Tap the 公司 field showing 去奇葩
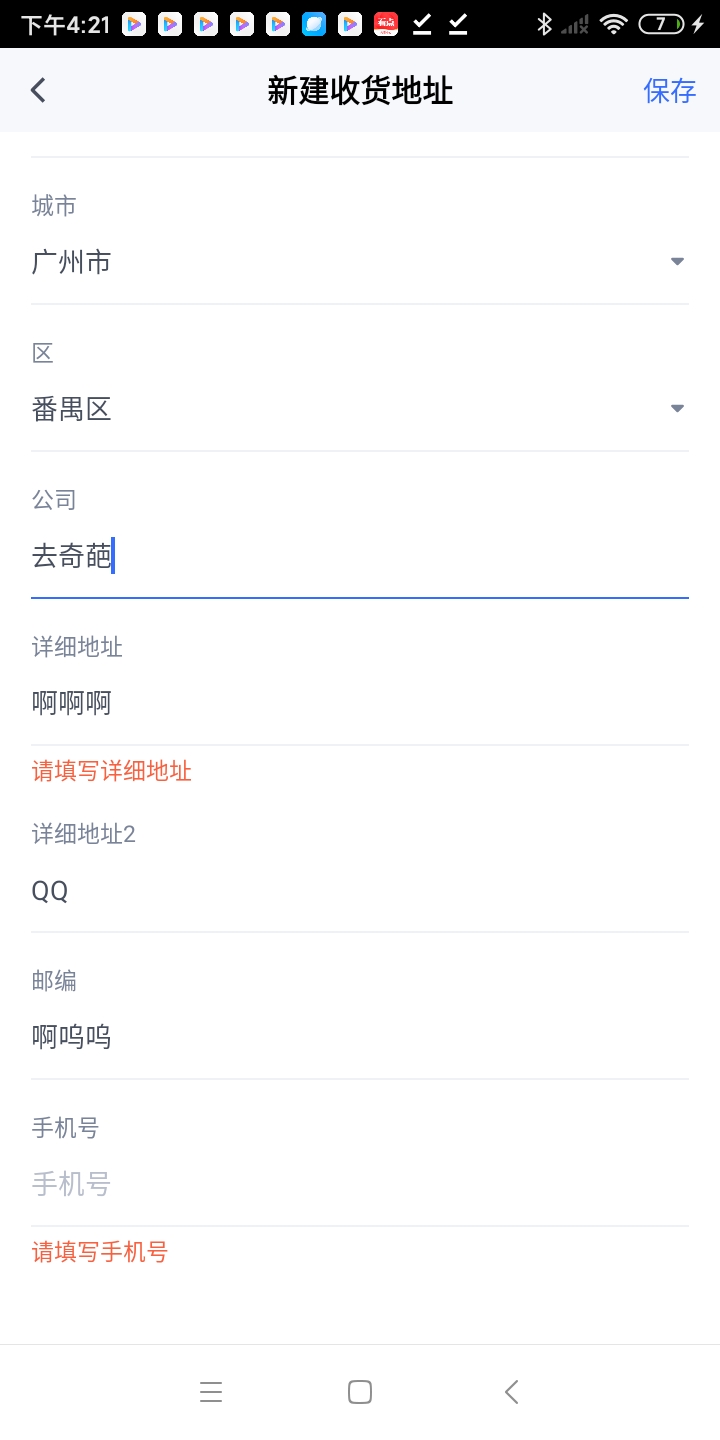Viewport: 720px width, 1440px height. 360,557
